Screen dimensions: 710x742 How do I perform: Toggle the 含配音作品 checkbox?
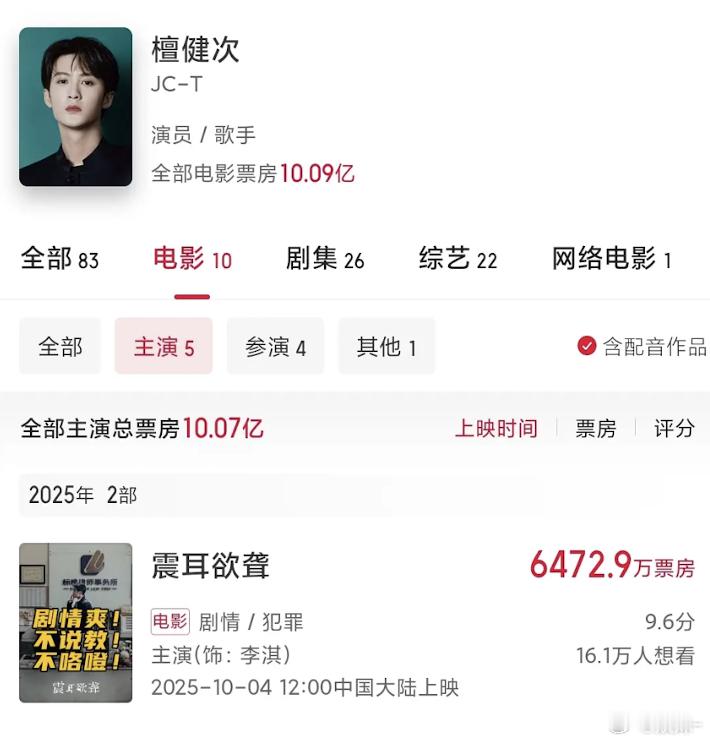pyautogui.click(x=587, y=346)
